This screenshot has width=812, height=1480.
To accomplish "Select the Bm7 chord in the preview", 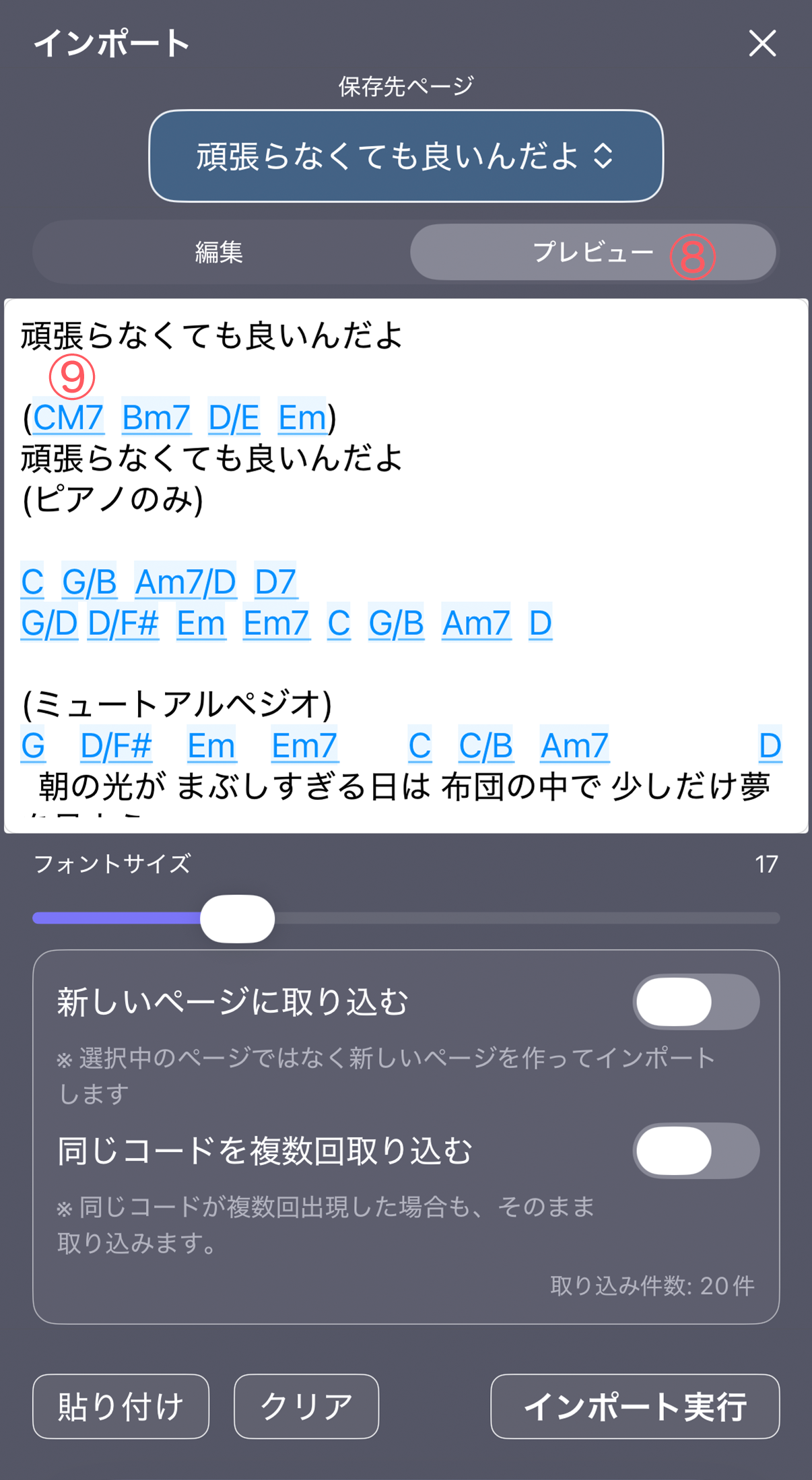I will (156, 417).
